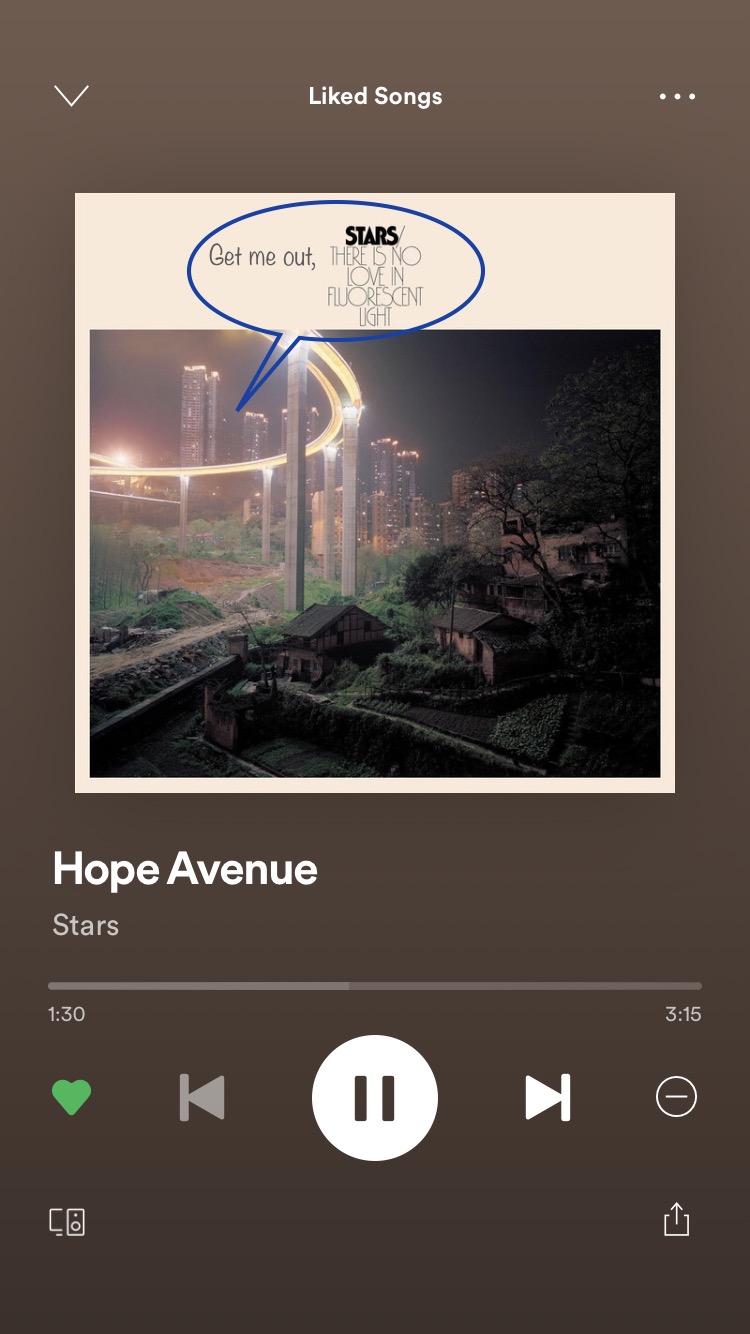The width and height of the screenshot is (750, 1334).
Task: Hide this song with the minus circle
Action: [x=676, y=1098]
